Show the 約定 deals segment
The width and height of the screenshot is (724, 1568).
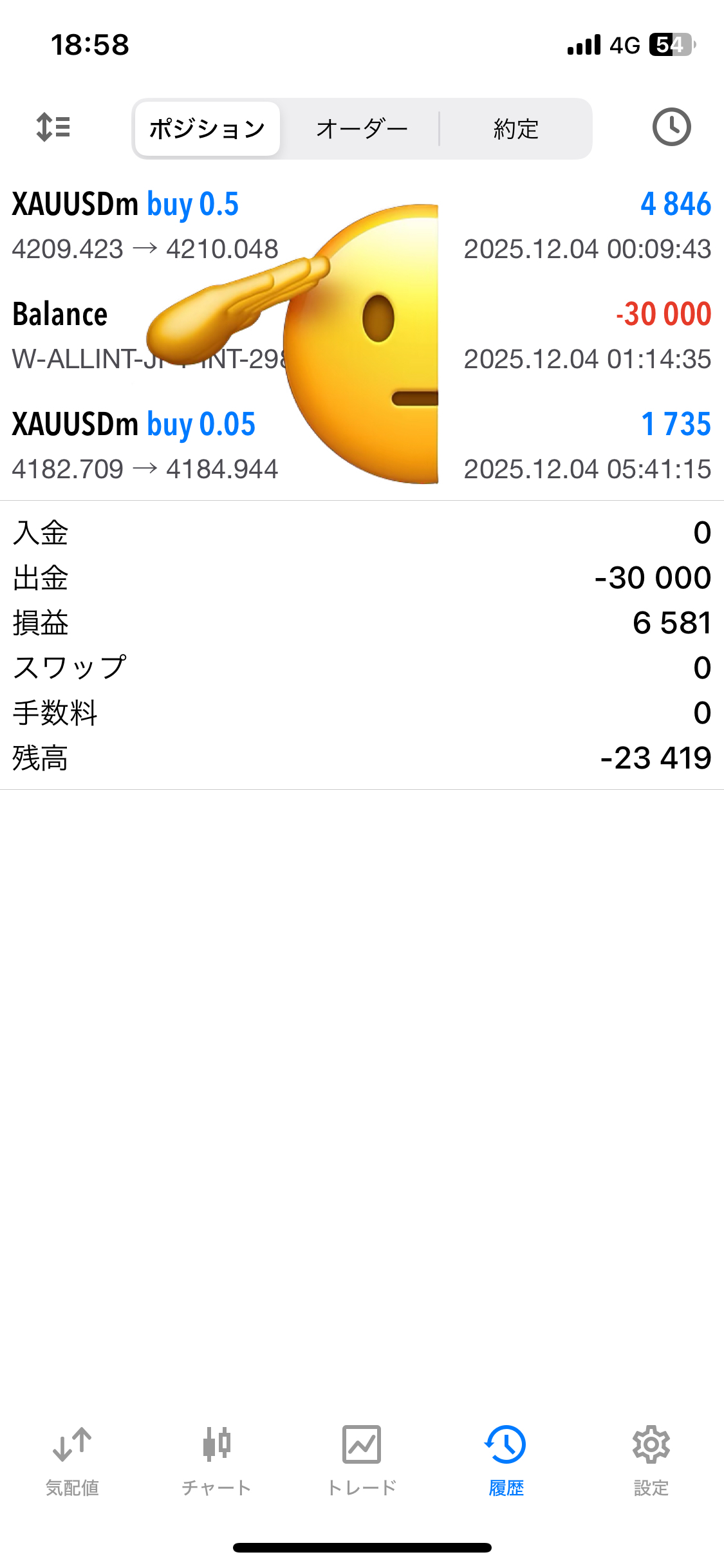point(515,129)
